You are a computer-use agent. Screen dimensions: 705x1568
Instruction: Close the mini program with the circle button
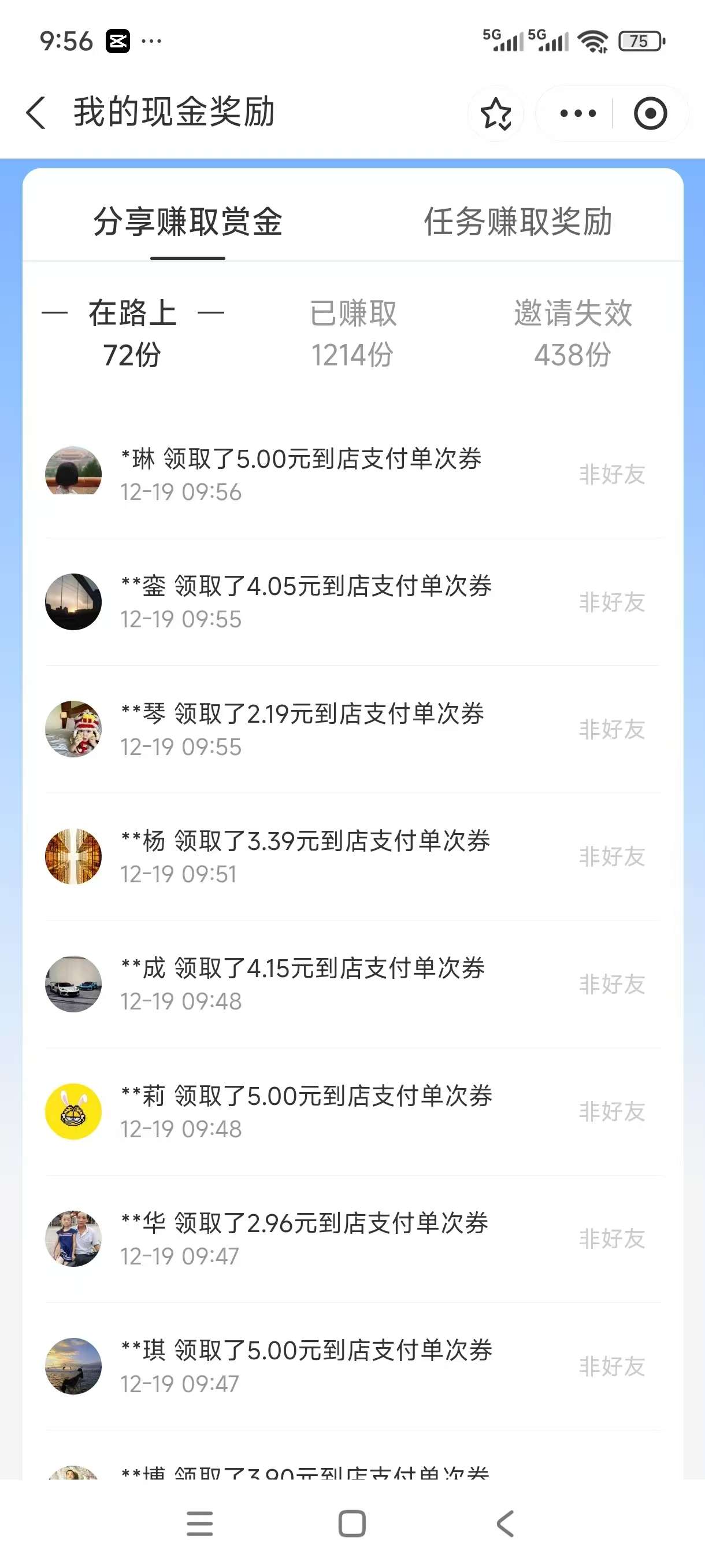click(650, 113)
